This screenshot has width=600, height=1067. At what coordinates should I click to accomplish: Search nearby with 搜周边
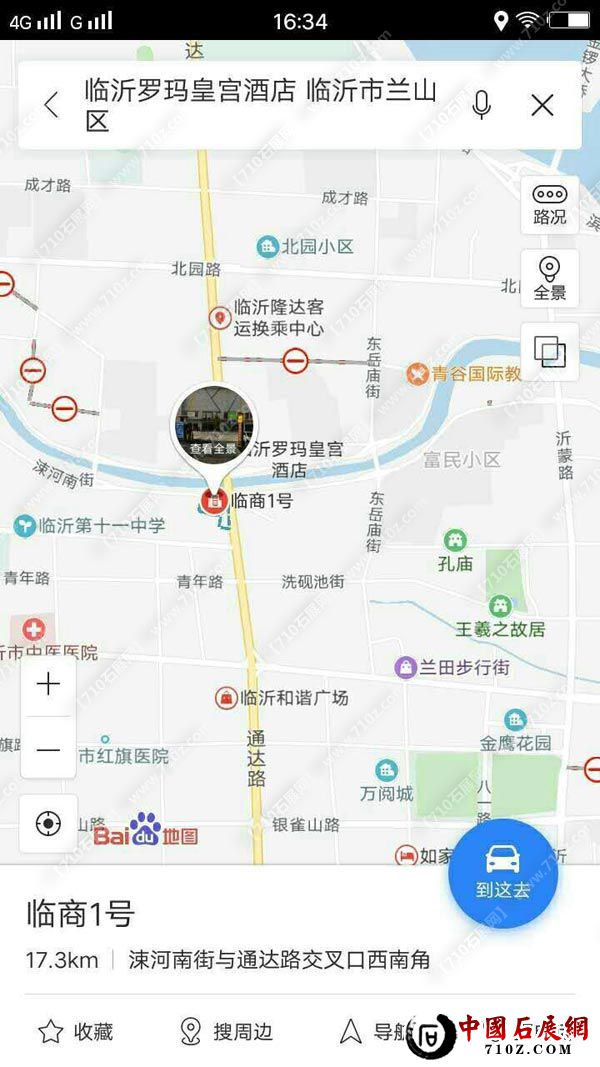(x=227, y=1031)
